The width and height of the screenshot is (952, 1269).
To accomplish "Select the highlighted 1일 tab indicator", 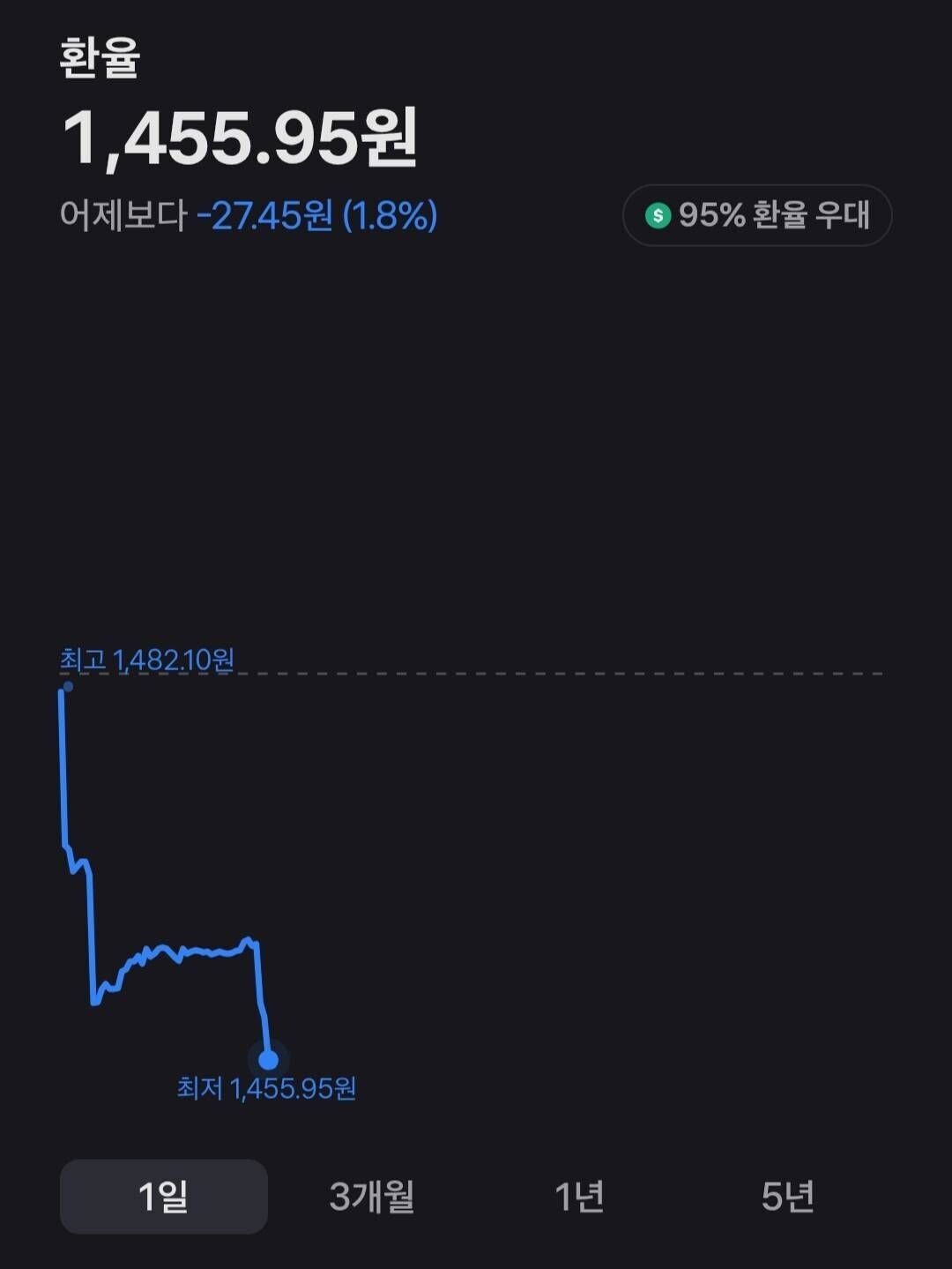I will coord(163,1198).
